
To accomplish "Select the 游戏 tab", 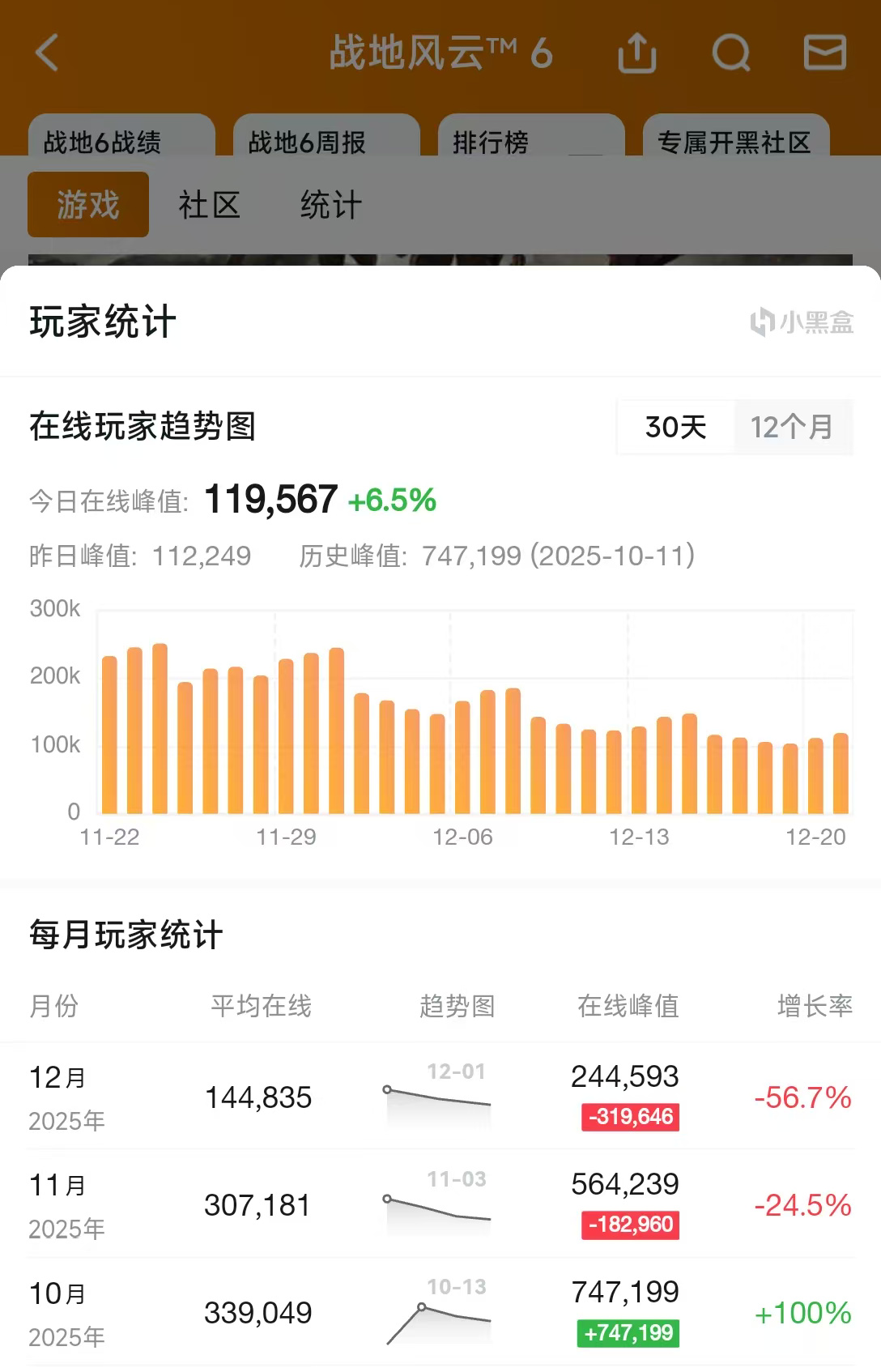I will click(88, 205).
